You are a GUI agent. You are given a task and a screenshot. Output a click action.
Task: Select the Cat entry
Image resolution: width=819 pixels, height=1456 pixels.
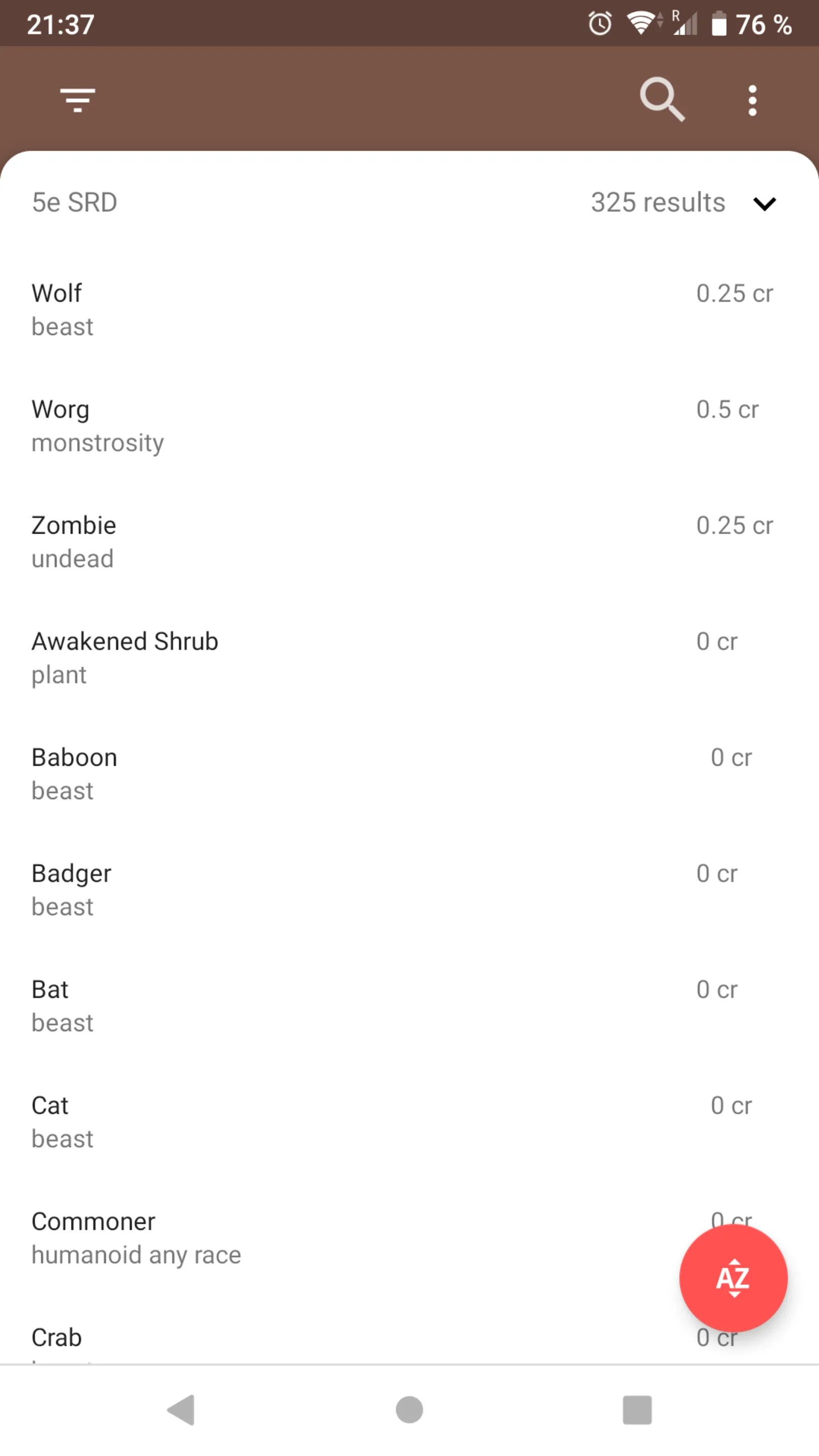point(409,1121)
